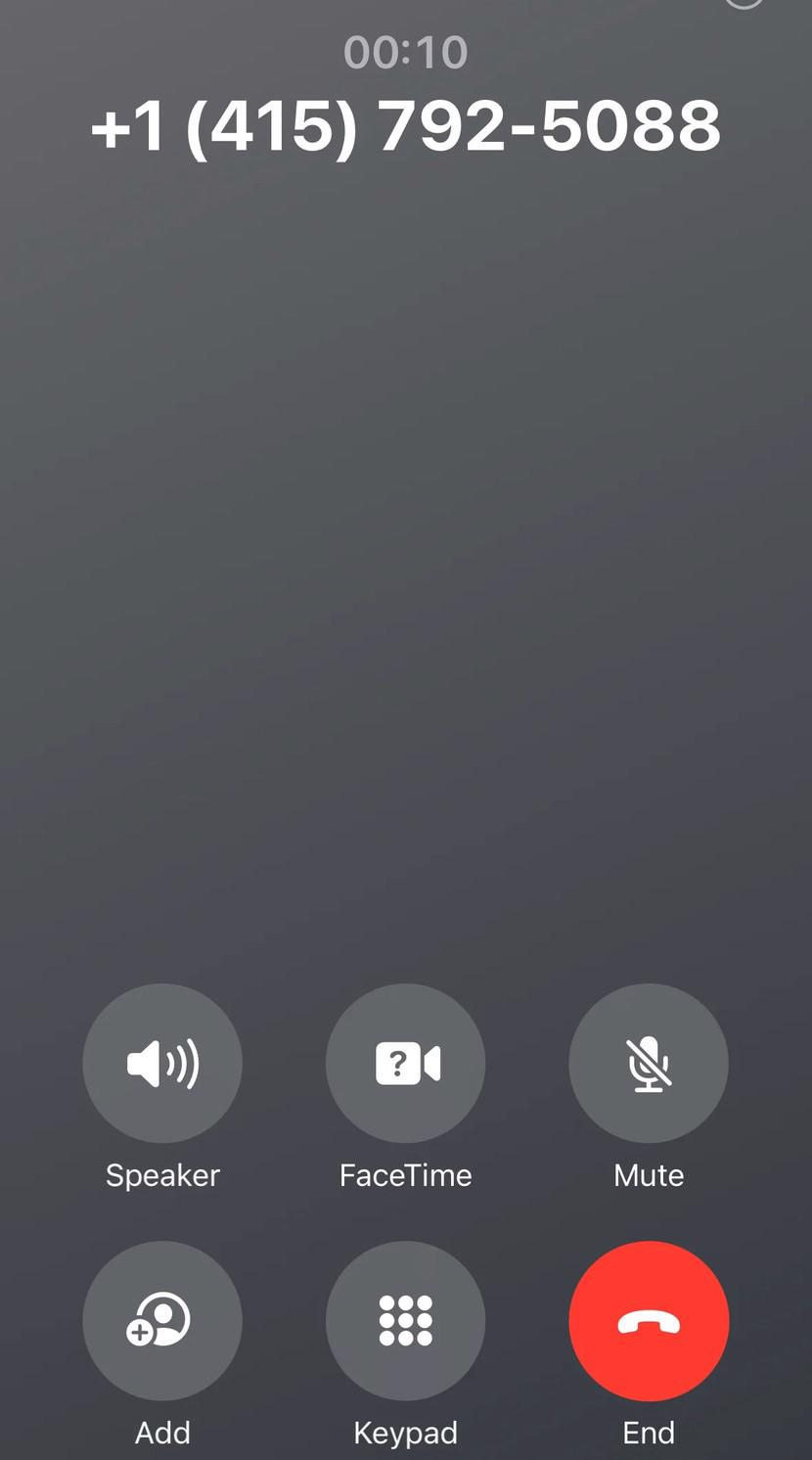Select Add to add another caller

tap(162, 1321)
